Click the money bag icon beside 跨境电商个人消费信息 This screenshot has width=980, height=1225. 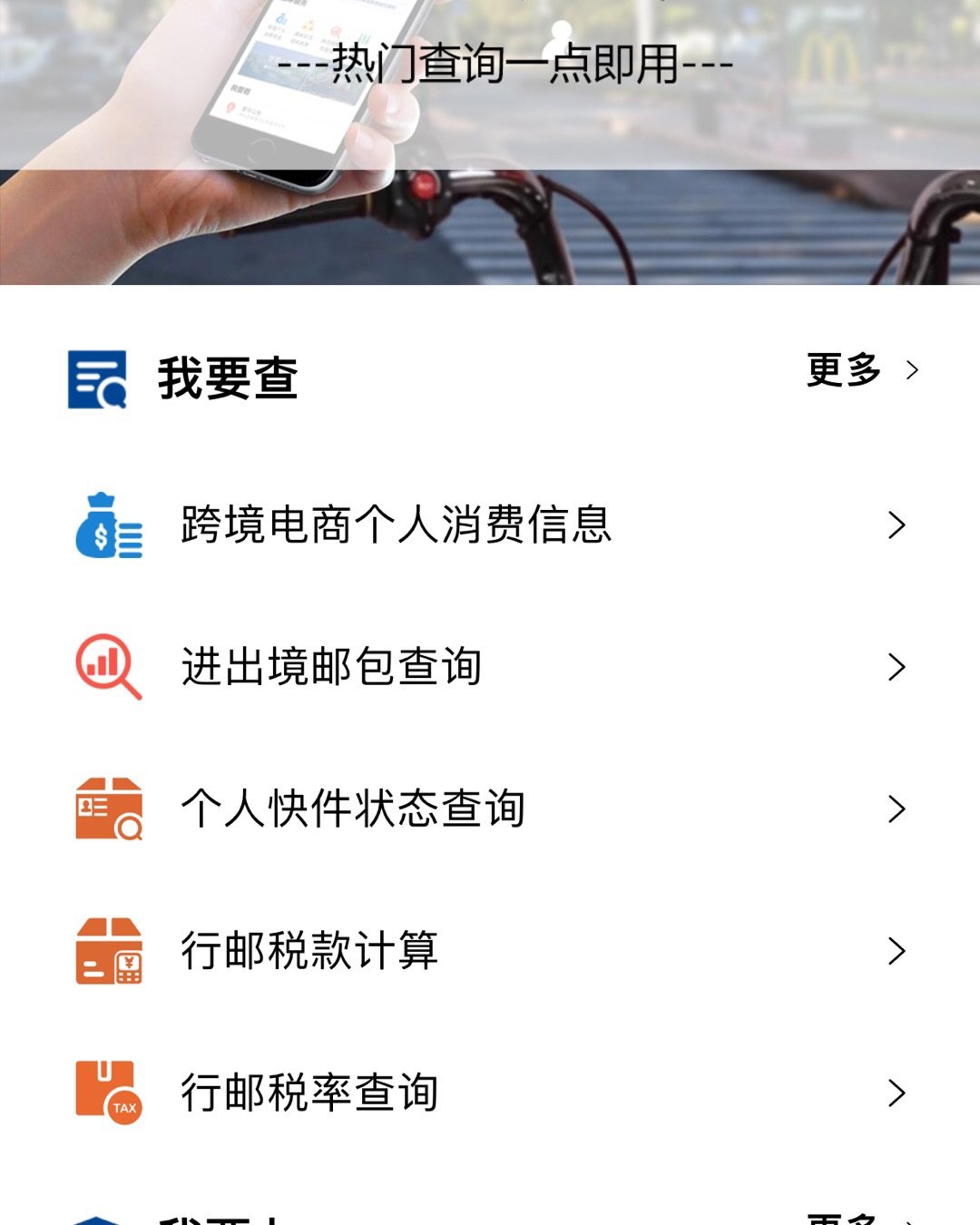coord(107,524)
